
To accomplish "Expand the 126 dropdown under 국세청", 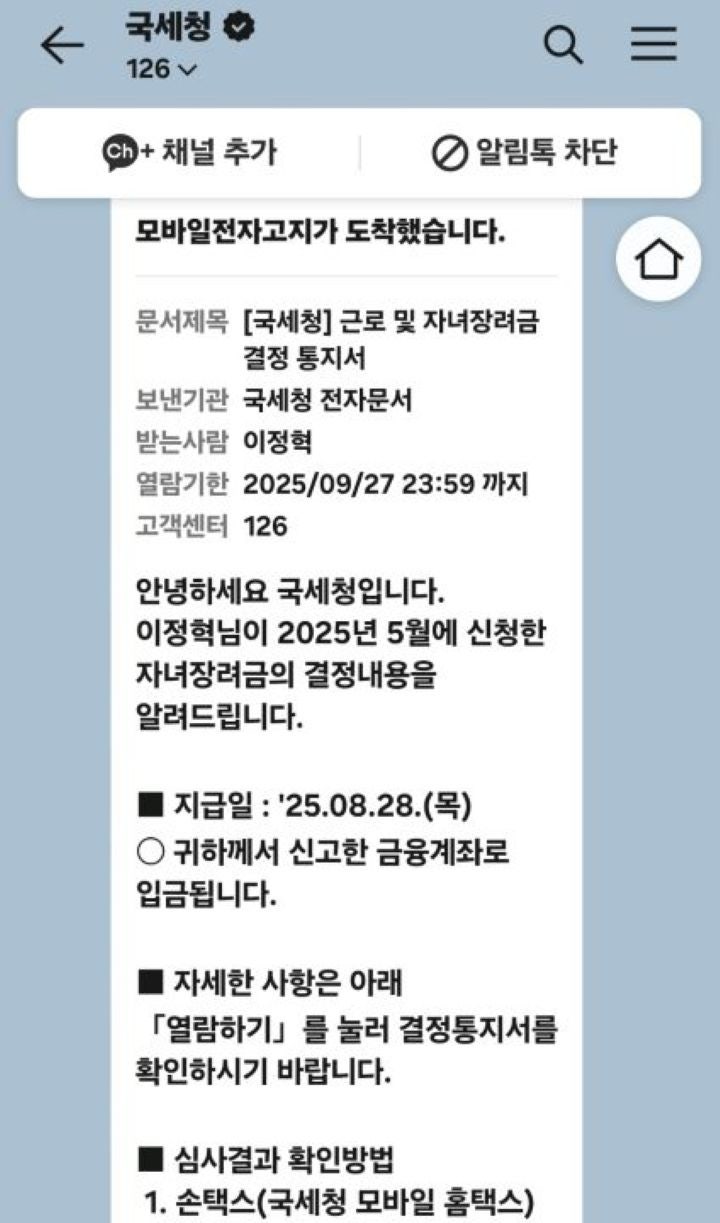I will point(161,70).
